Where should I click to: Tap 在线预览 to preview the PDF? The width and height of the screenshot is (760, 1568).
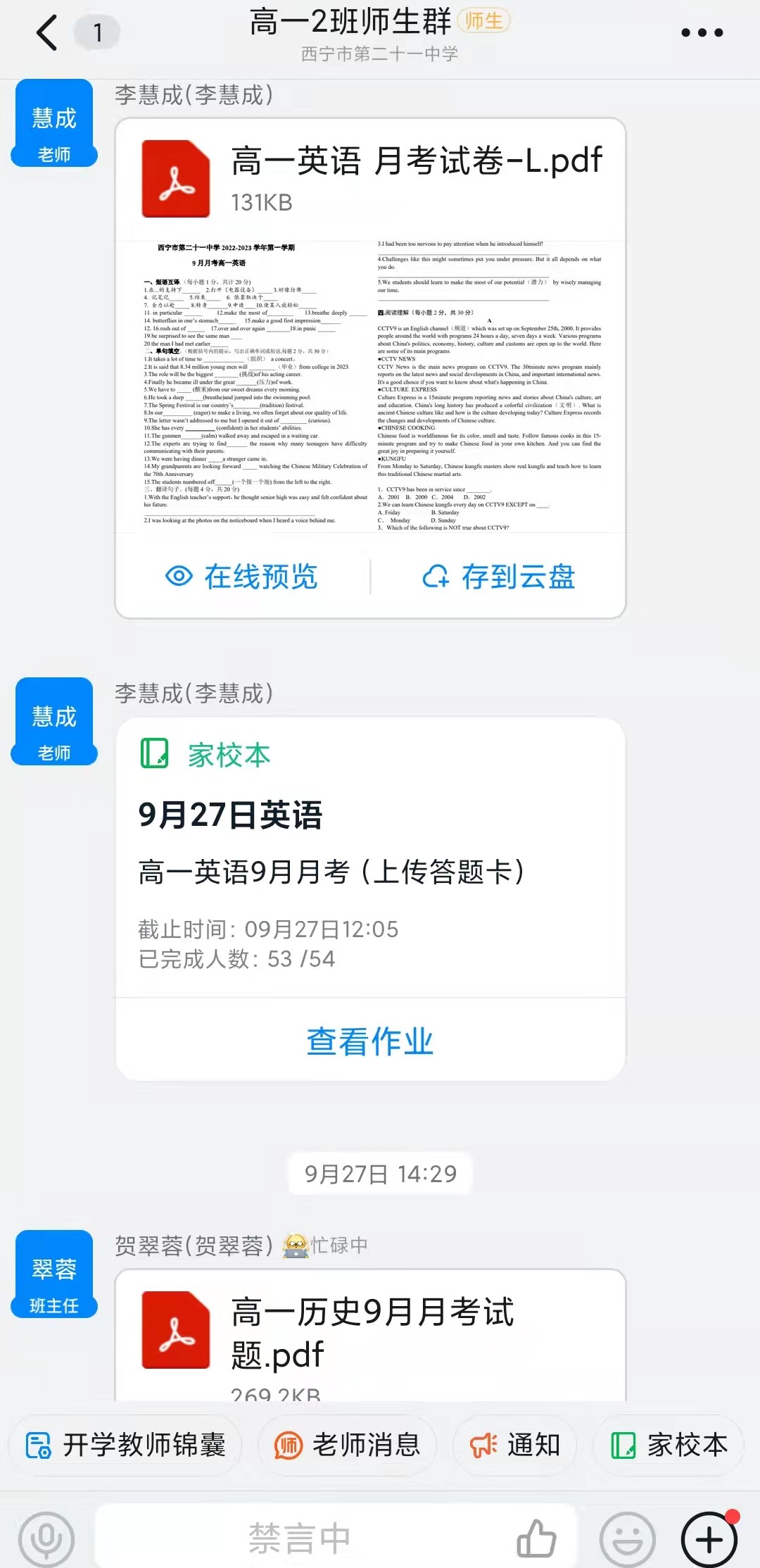pyautogui.click(x=242, y=577)
